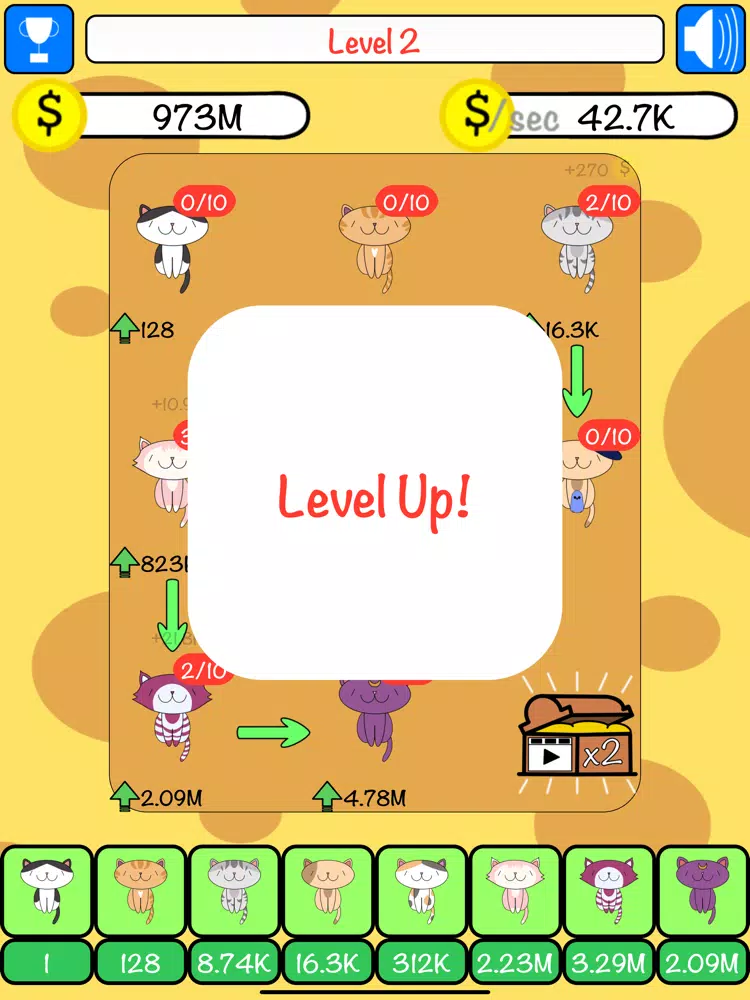Dismiss the Level Up popup
Viewport: 750px width, 1000px height.
point(375,492)
